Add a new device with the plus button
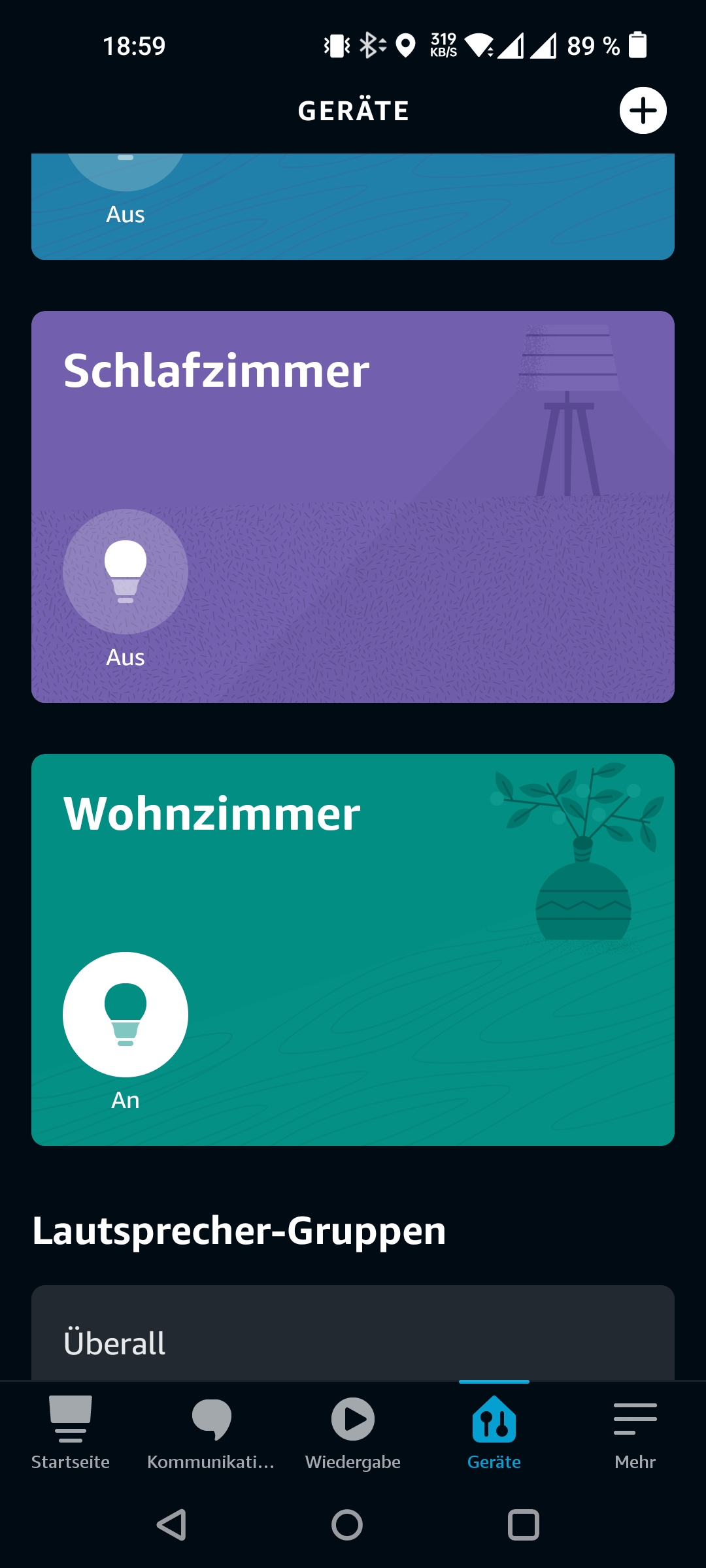The height and width of the screenshot is (1568, 706). [x=643, y=110]
